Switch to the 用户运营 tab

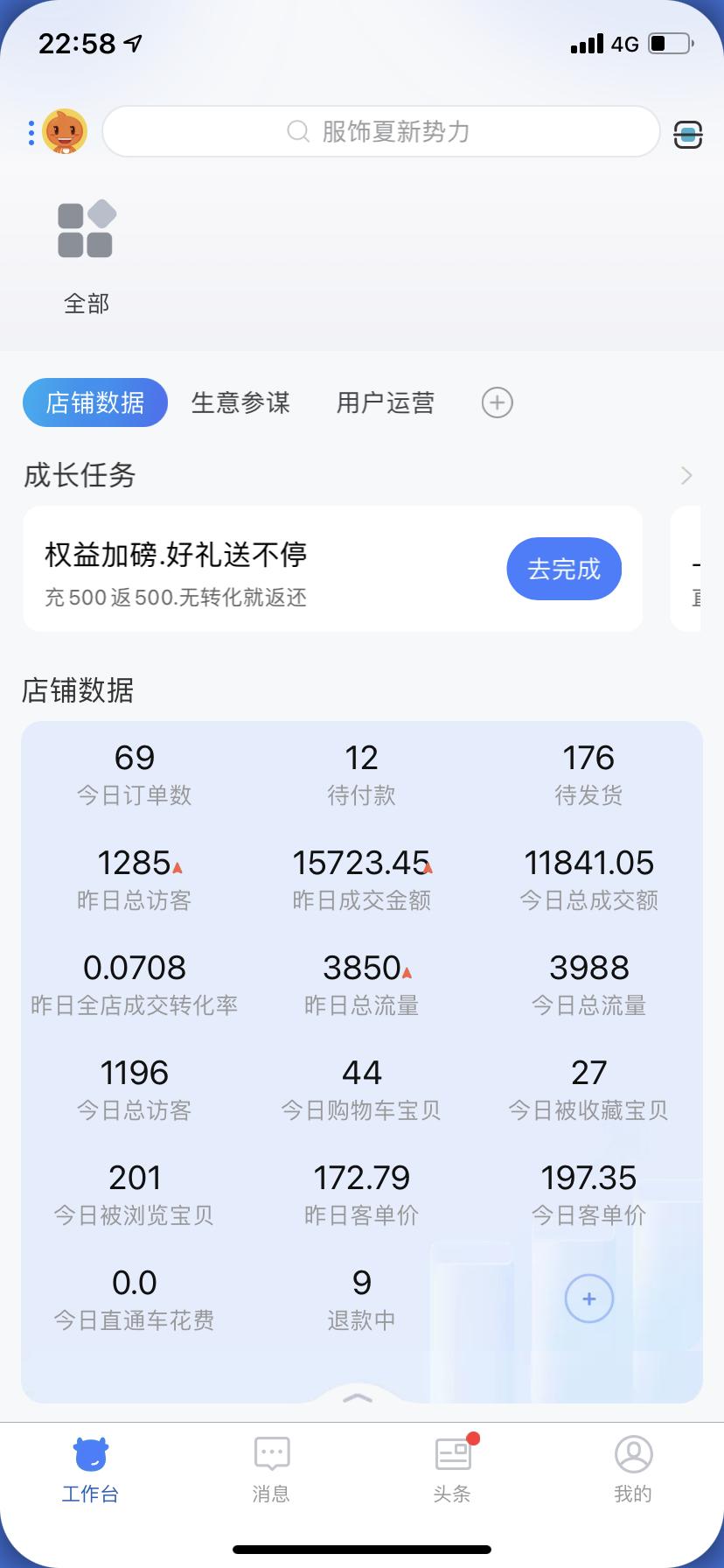pos(384,402)
